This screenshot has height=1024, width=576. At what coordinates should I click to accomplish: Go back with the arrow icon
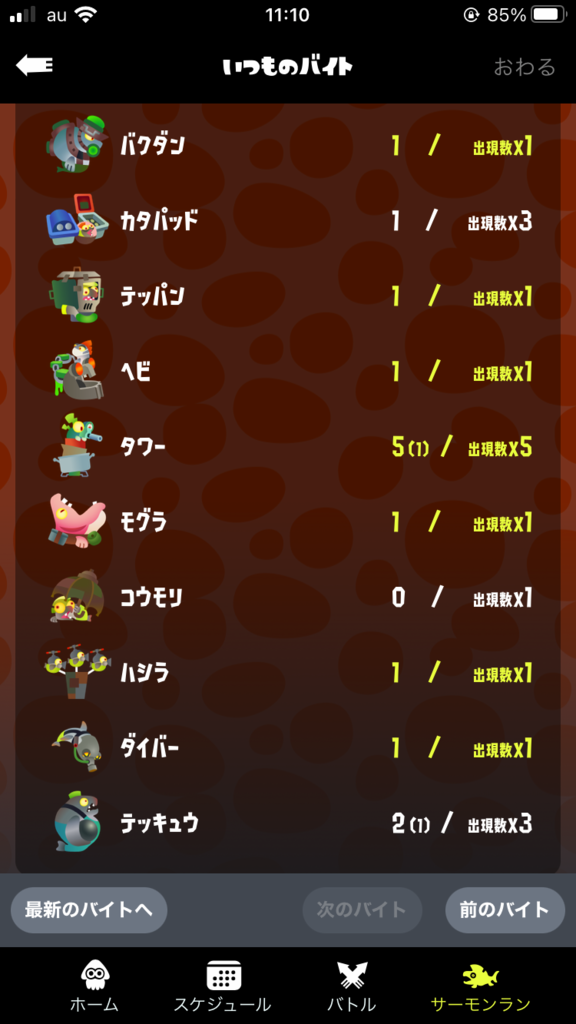(35, 65)
